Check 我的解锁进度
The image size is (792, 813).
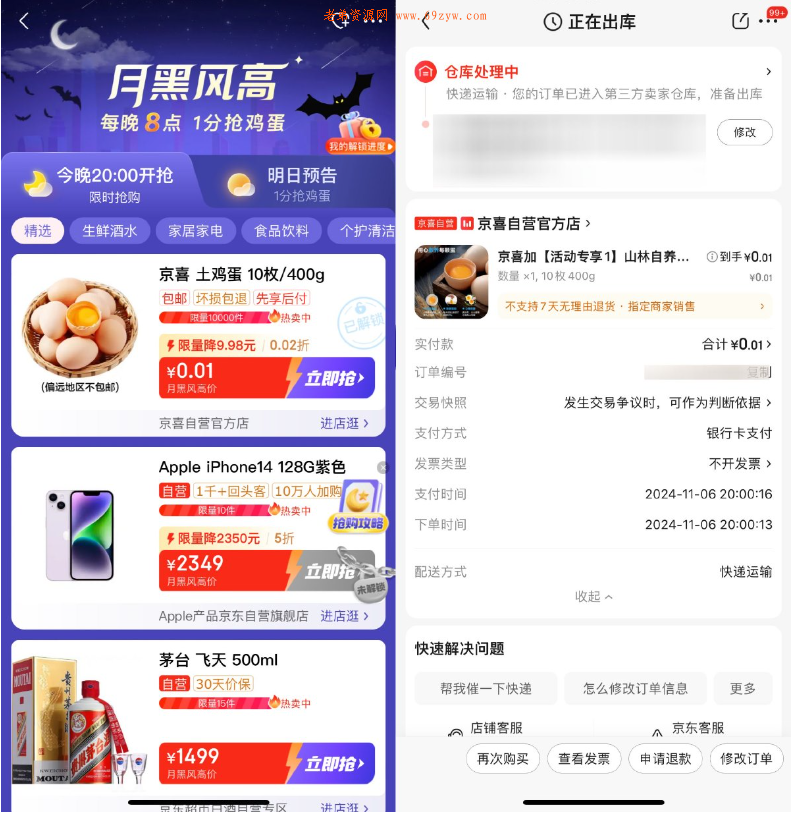coord(358,146)
